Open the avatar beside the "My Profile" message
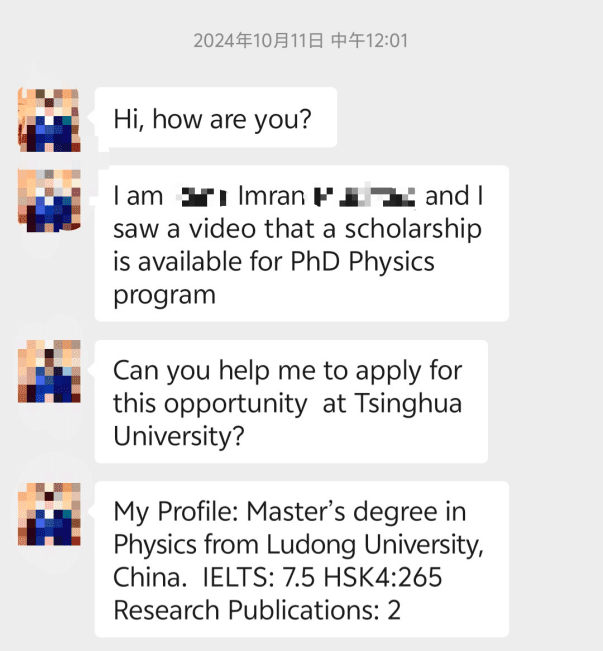Viewport: 603px width, 651px height. pyautogui.click(x=47, y=513)
